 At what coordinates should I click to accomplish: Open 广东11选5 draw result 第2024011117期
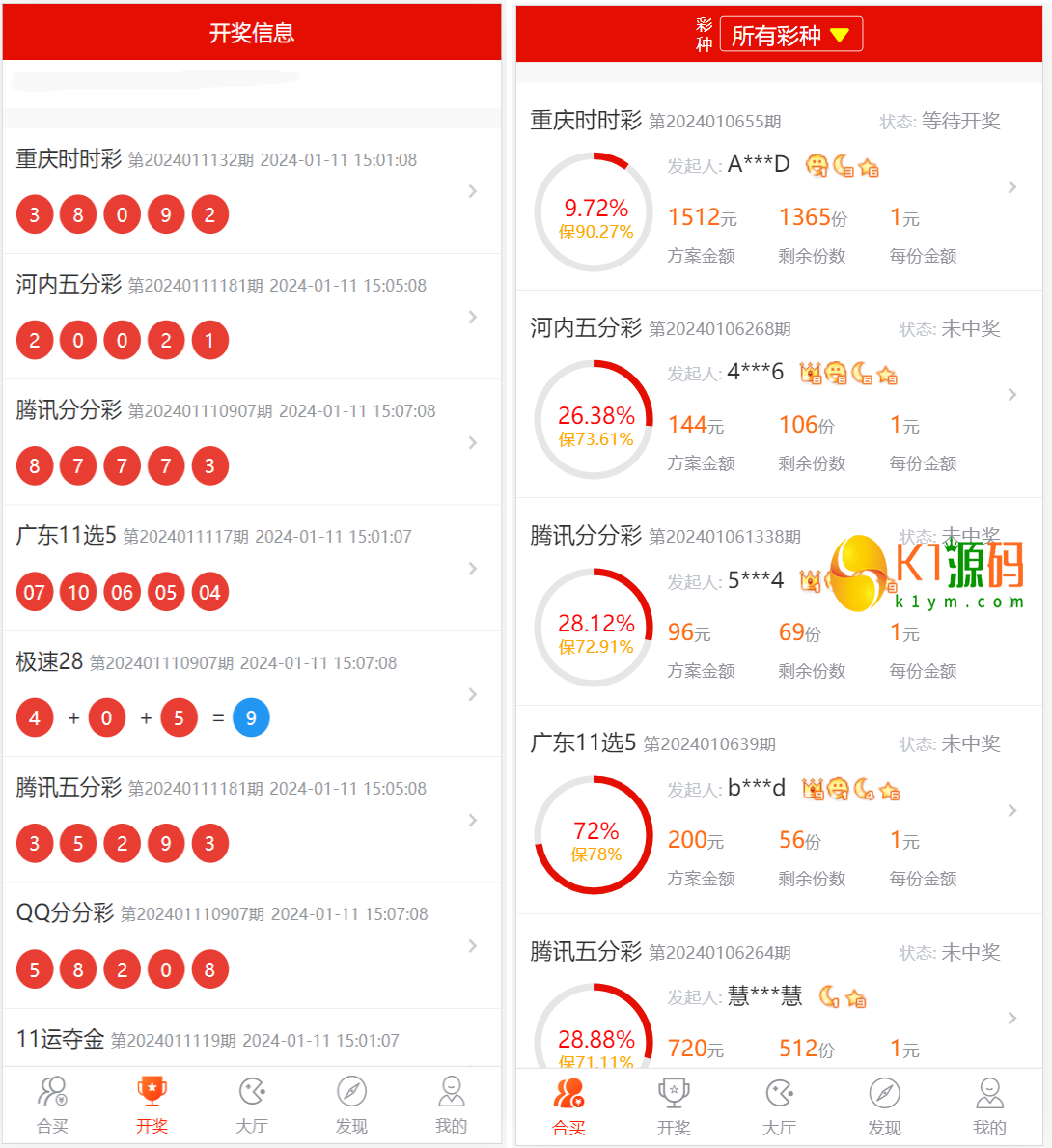click(251, 568)
